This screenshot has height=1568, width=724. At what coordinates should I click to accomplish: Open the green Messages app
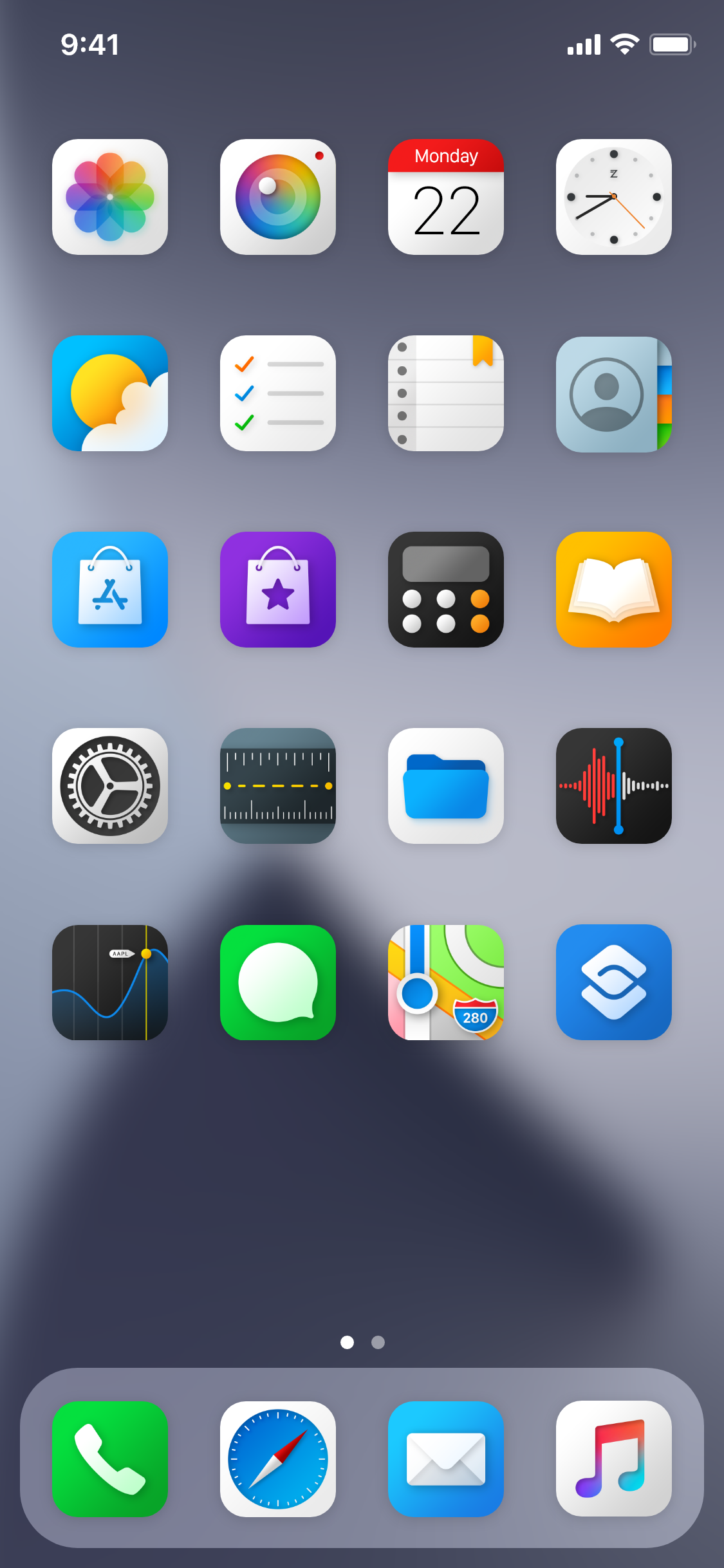tap(278, 982)
